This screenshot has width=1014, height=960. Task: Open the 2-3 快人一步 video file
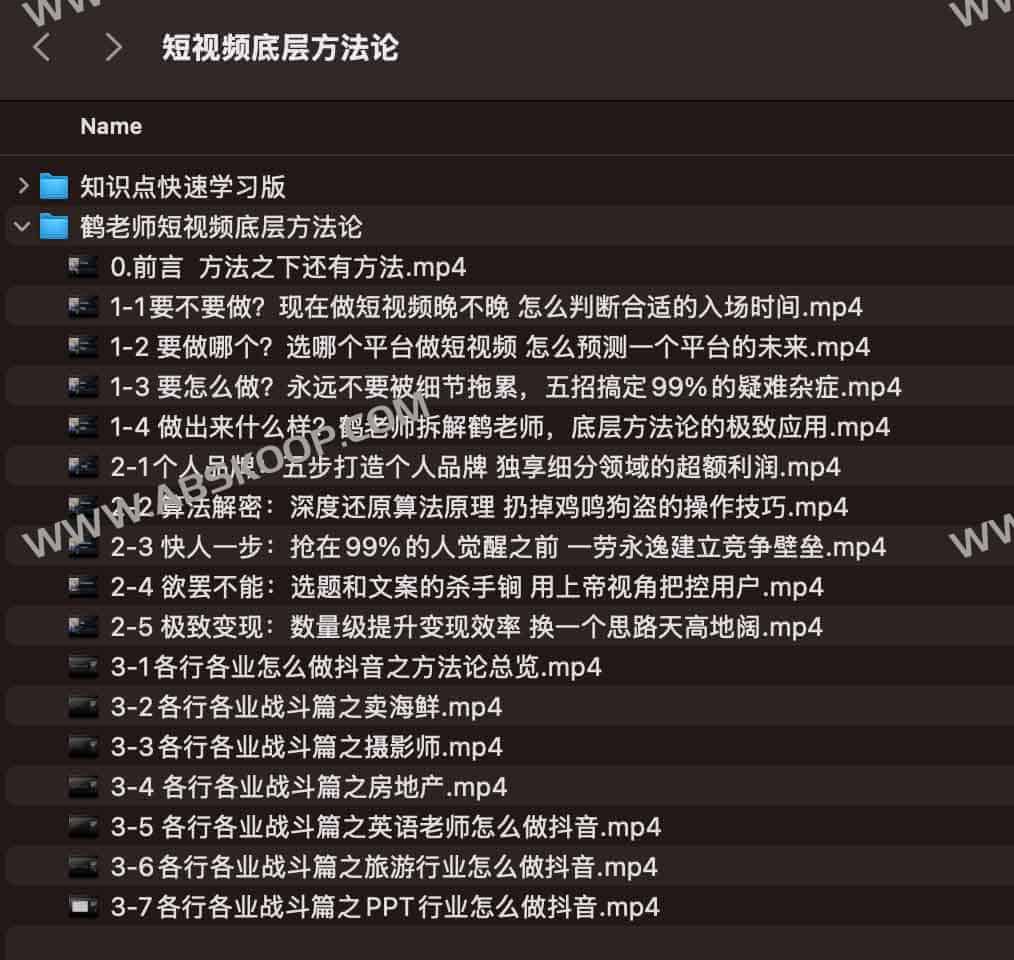click(x=498, y=547)
